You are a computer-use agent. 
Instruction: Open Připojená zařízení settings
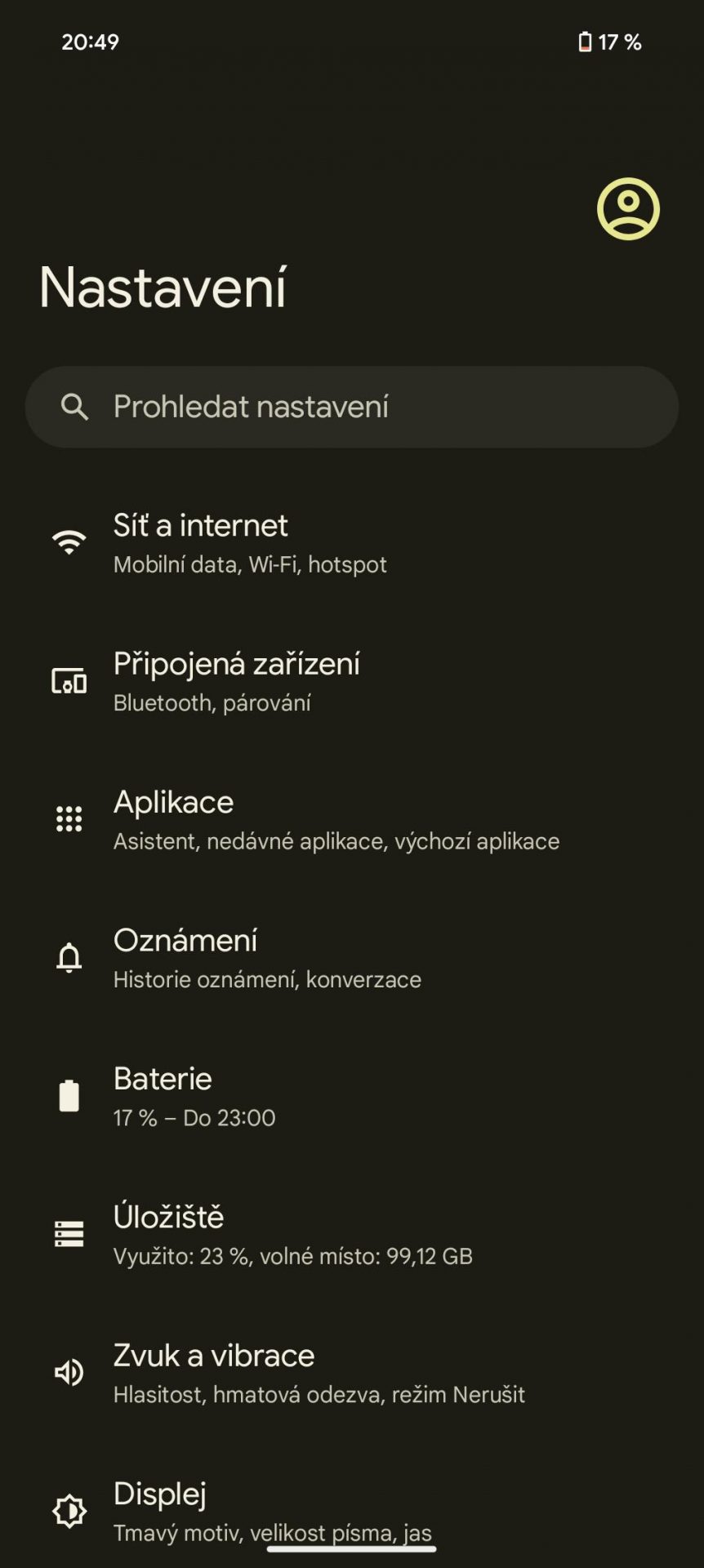pos(352,681)
